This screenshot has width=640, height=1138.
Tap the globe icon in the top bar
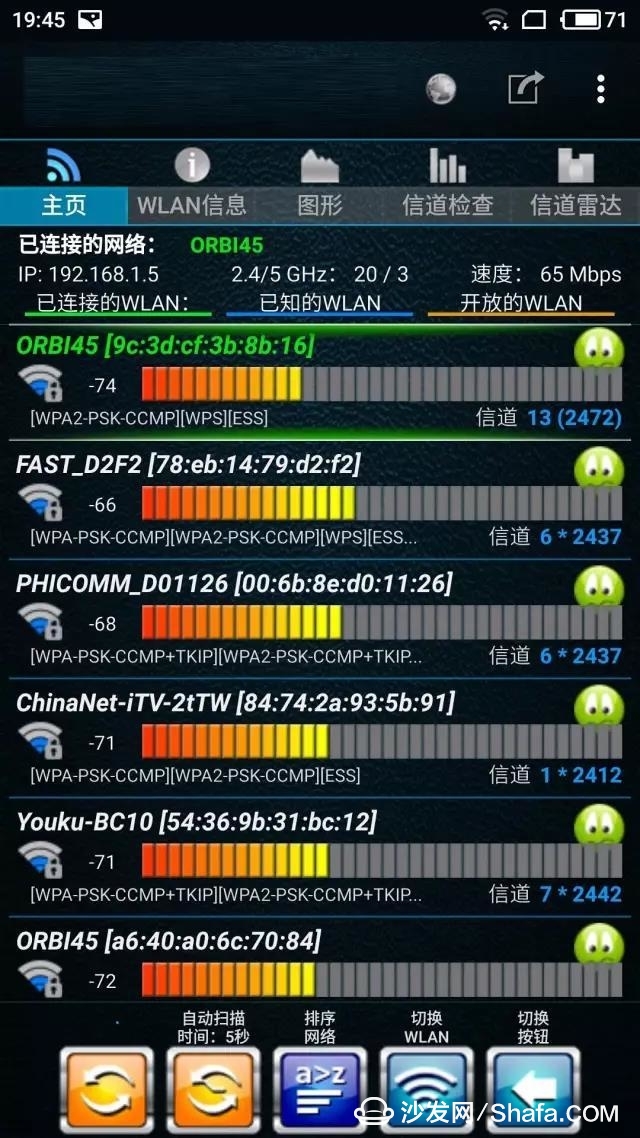[x=440, y=90]
